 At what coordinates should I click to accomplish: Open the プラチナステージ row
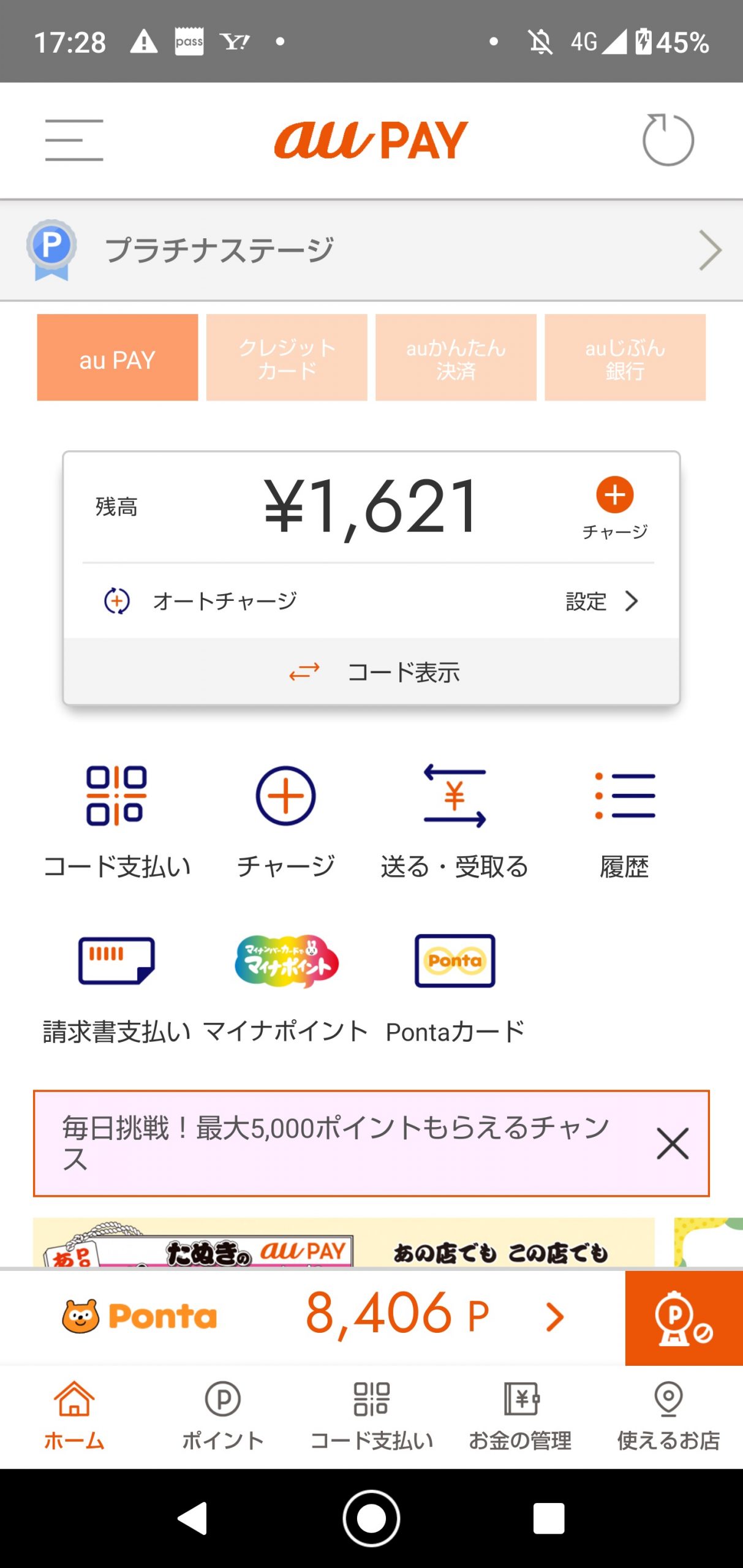371,250
